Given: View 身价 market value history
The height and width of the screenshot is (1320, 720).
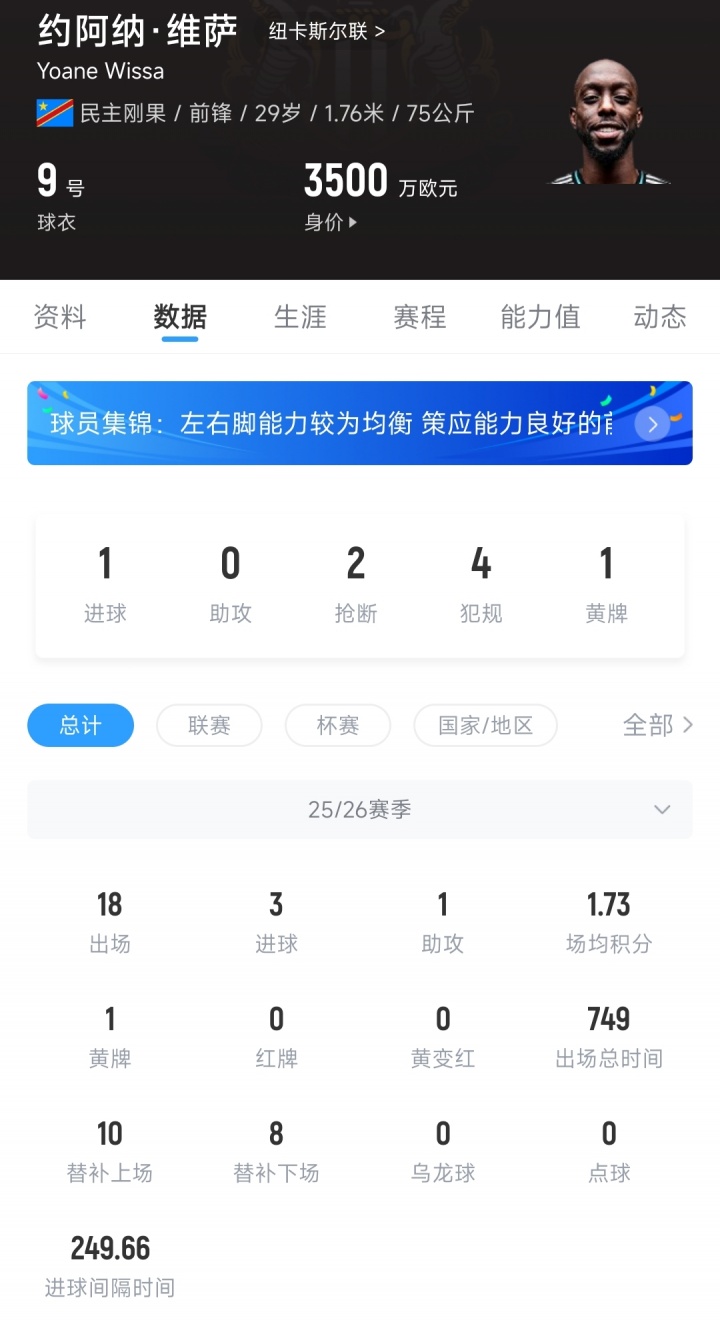Looking at the screenshot, I should tap(330, 223).
